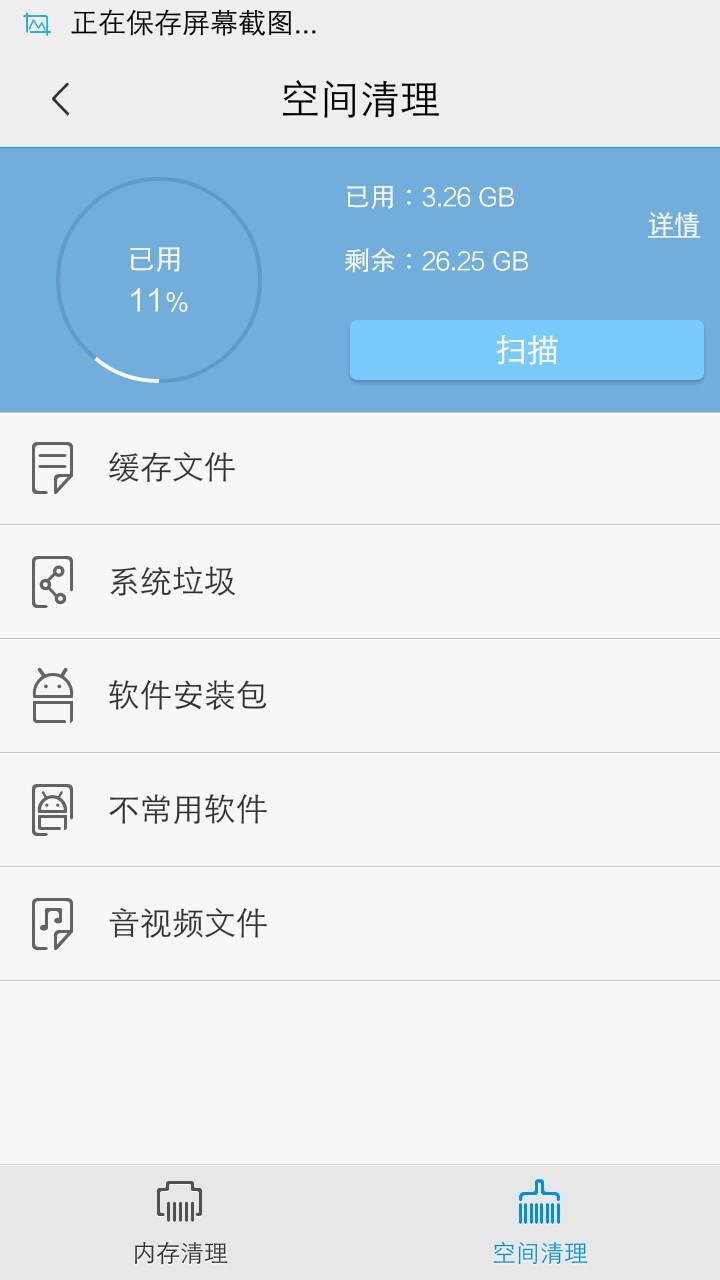The image size is (720, 1280).
Task: Select the 空间清理 bottom tab
Action: (540, 1224)
